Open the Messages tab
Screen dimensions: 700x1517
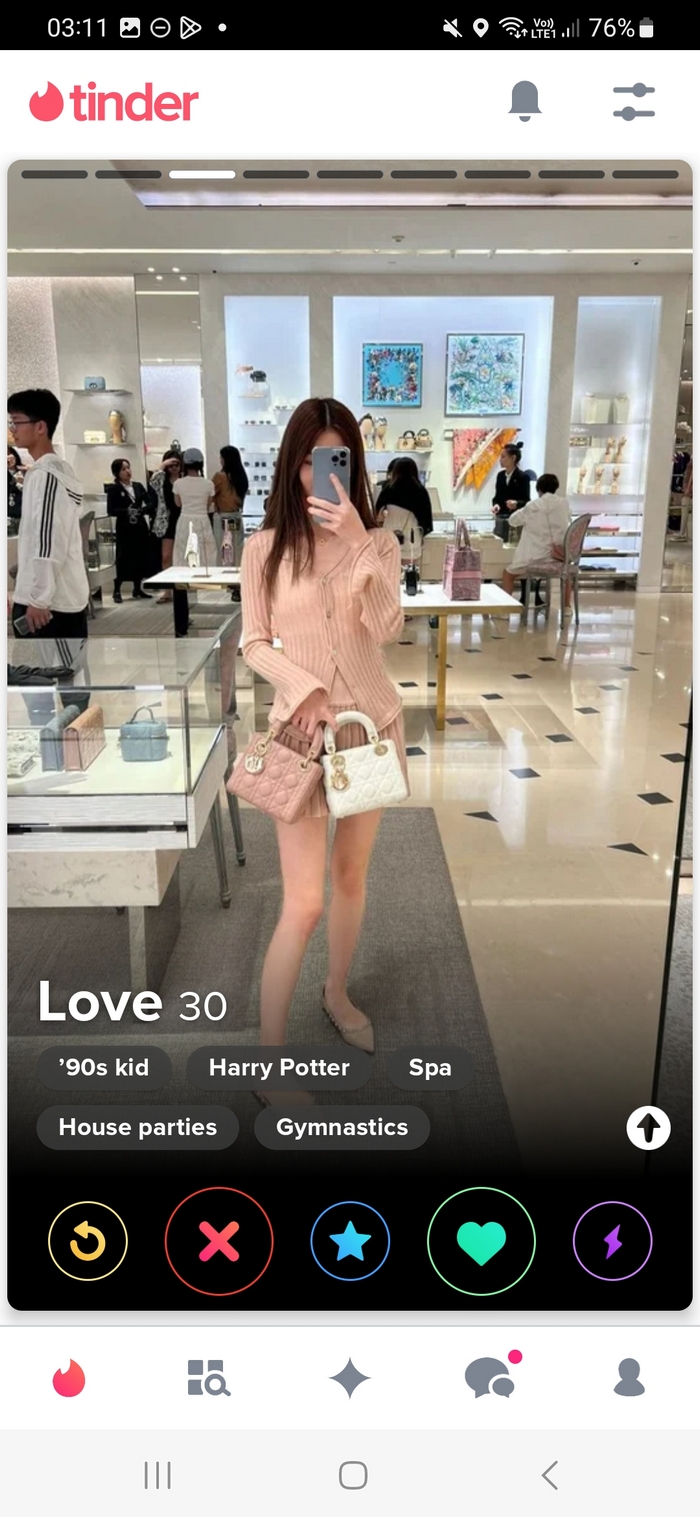pyautogui.click(x=491, y=1378)
